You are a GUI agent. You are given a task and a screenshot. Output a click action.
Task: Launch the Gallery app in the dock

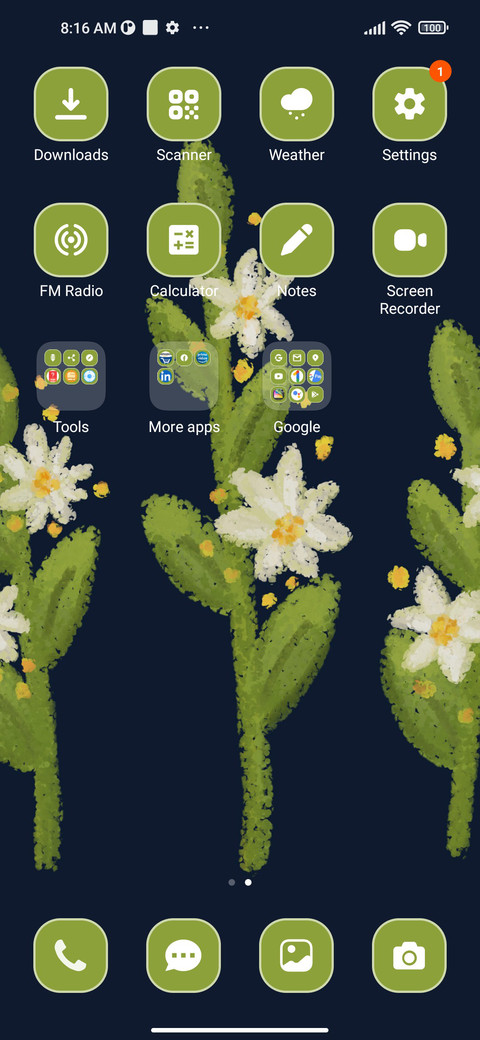point(296,955)
